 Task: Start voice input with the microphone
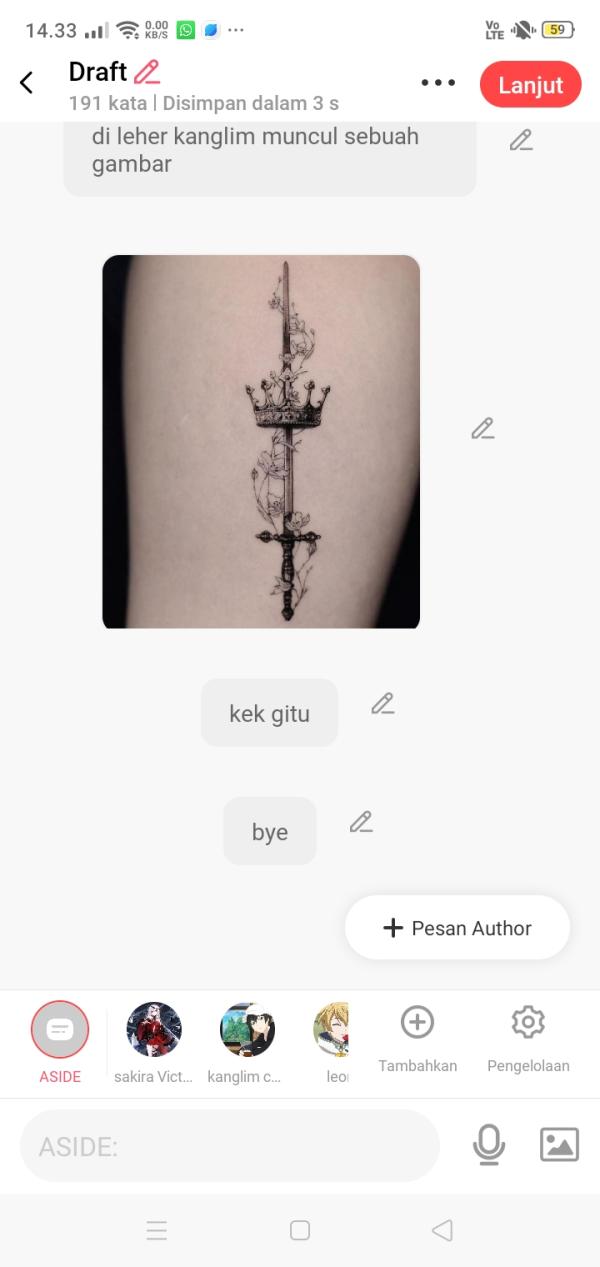pyautogui.click(x=489, y=1145)
